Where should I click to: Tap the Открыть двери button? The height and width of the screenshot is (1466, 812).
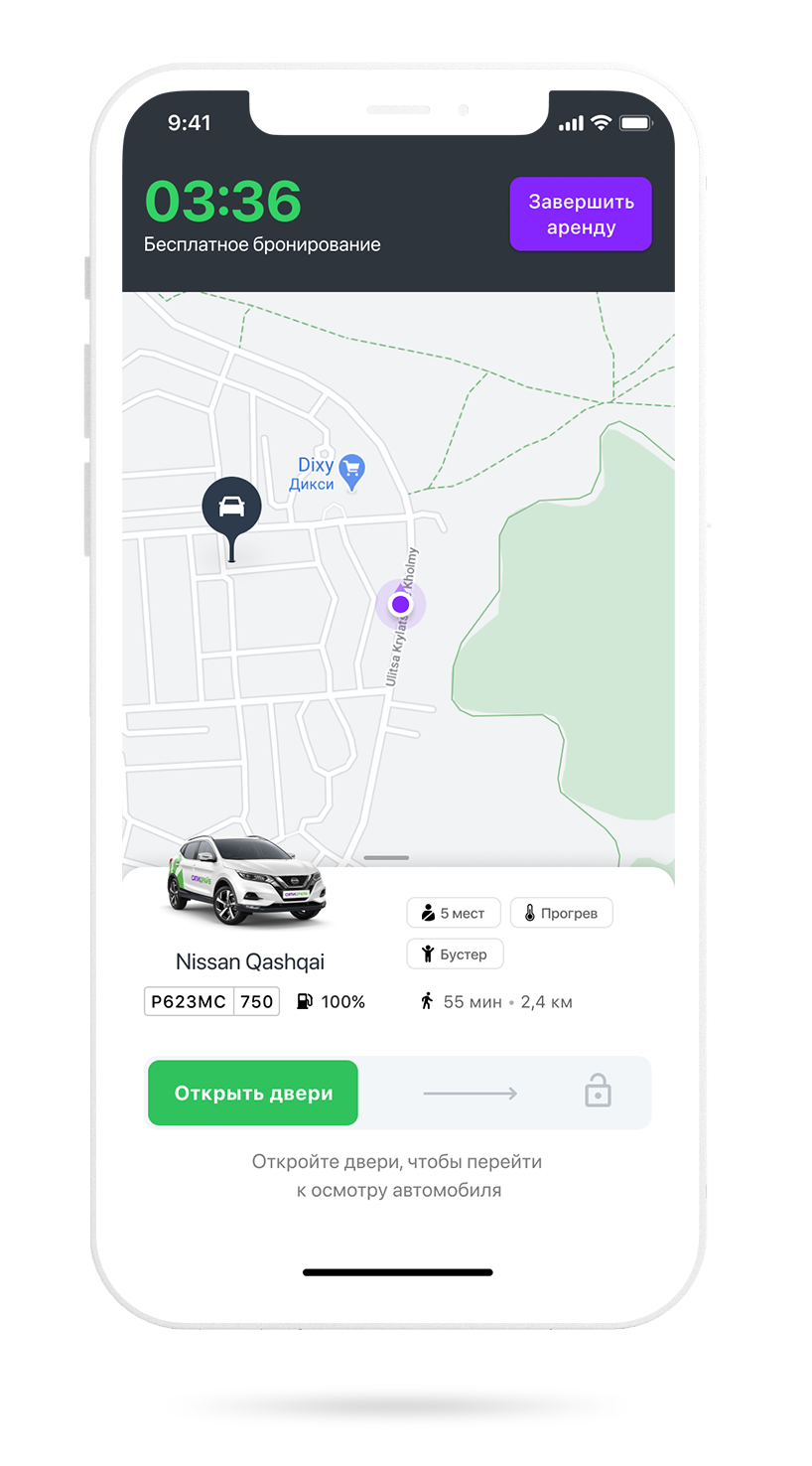tap(253, 1094)
